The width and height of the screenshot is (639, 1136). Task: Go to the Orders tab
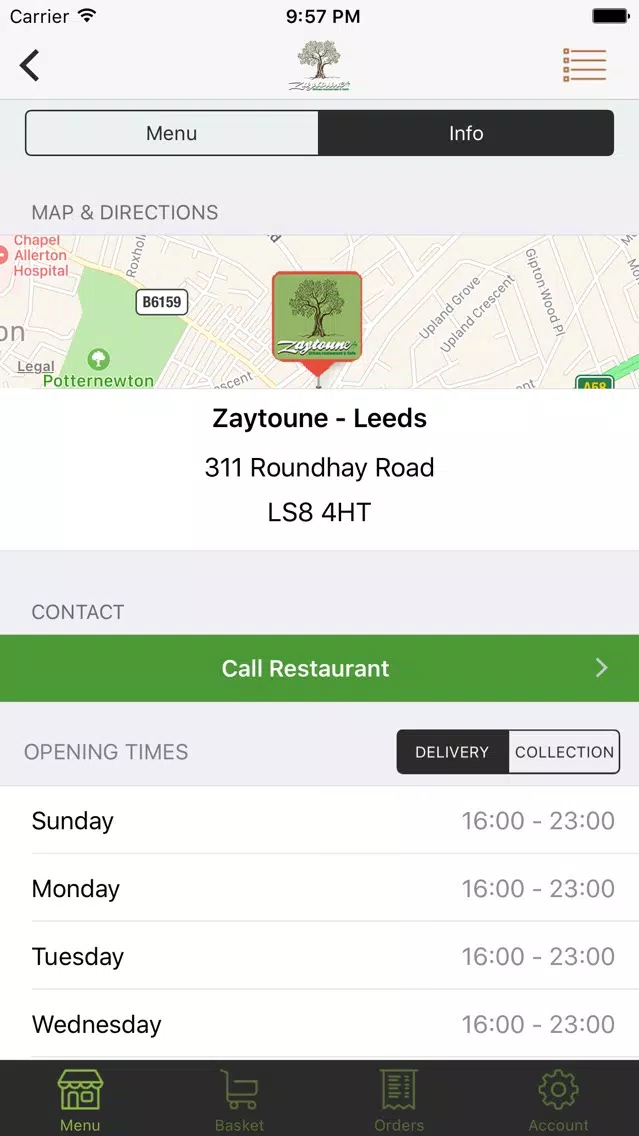coord(399,1099)
